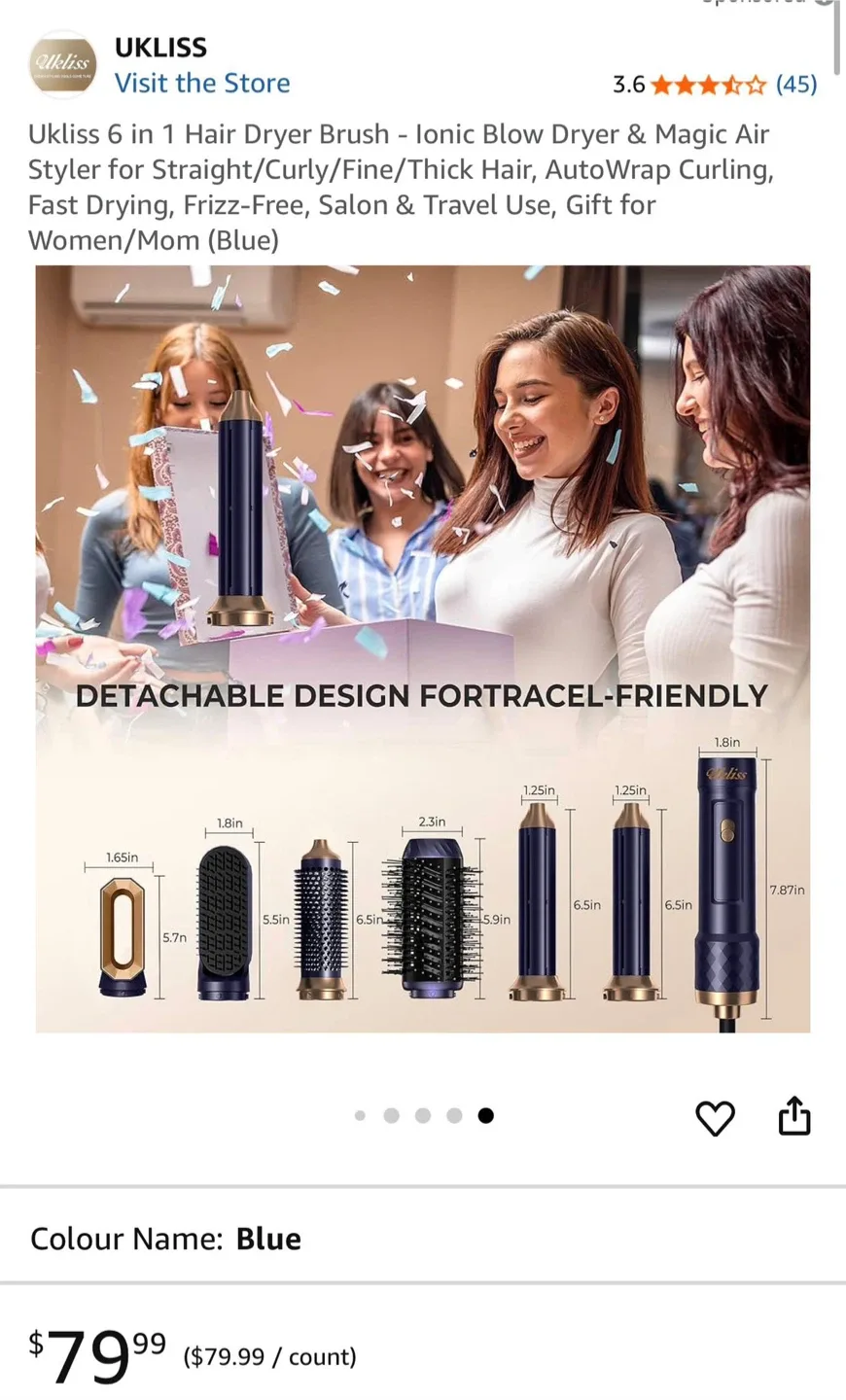Select the fourth carousel dot
This screenshot has height=1400, width=846.
point(454,1115)
